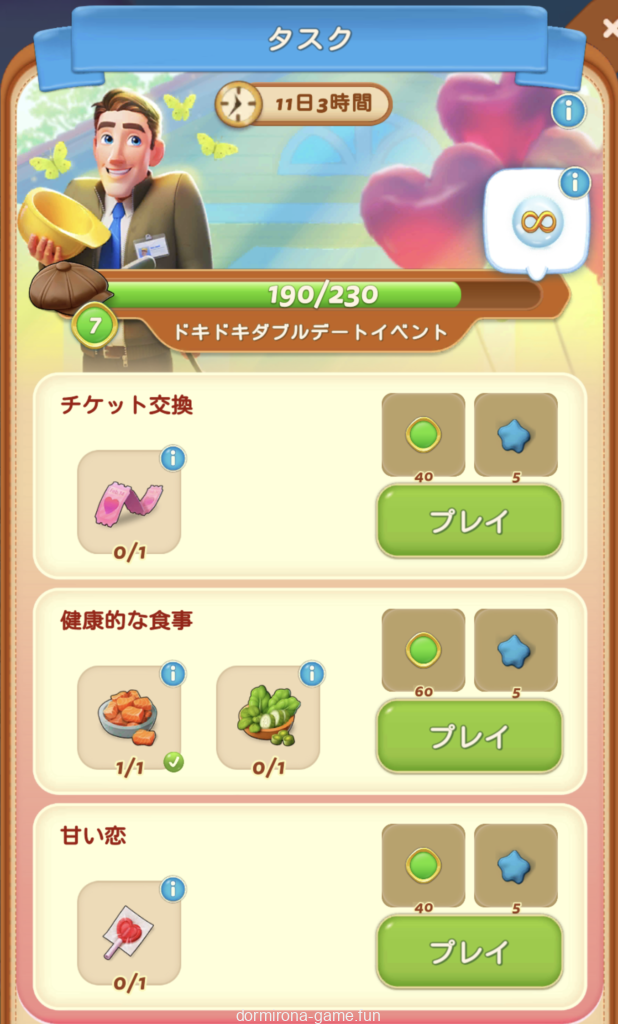Open info for the lollipop item
Viewport: 618px width, 1024px height.
coord(173,889)
